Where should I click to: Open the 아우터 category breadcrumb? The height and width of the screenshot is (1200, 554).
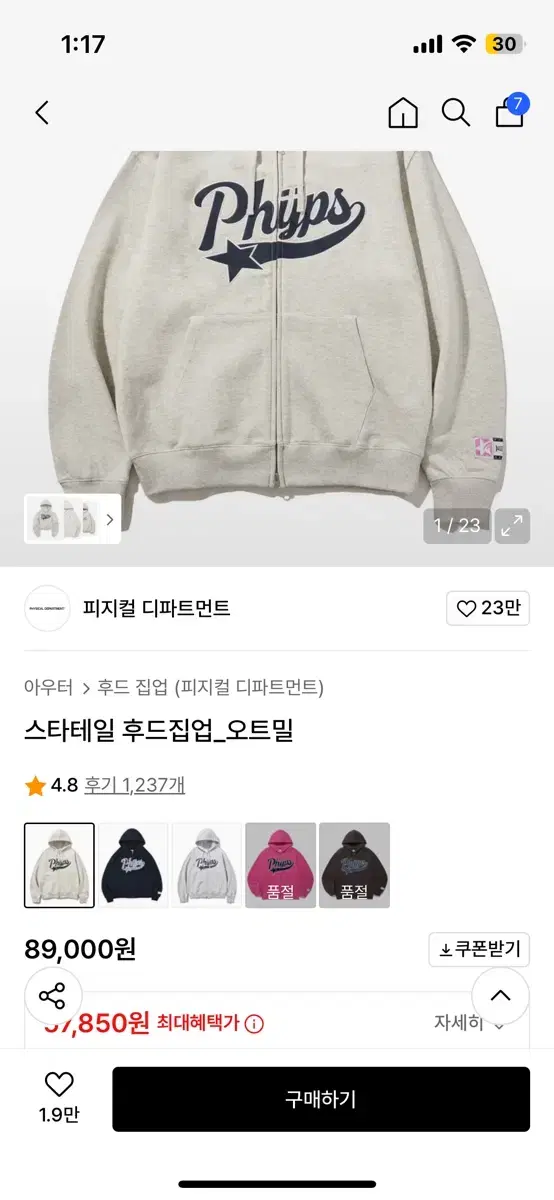point(48,687)
